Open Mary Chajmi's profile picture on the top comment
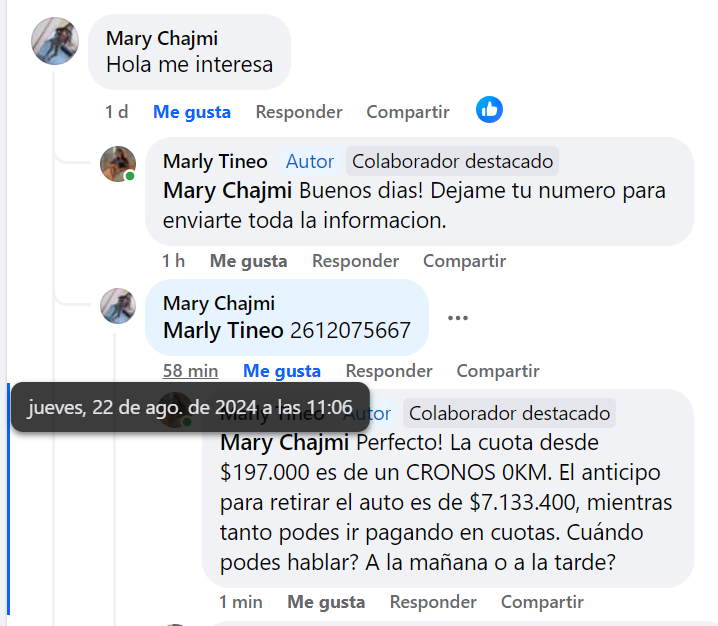 pyautogui.click(x=55, y=41)
